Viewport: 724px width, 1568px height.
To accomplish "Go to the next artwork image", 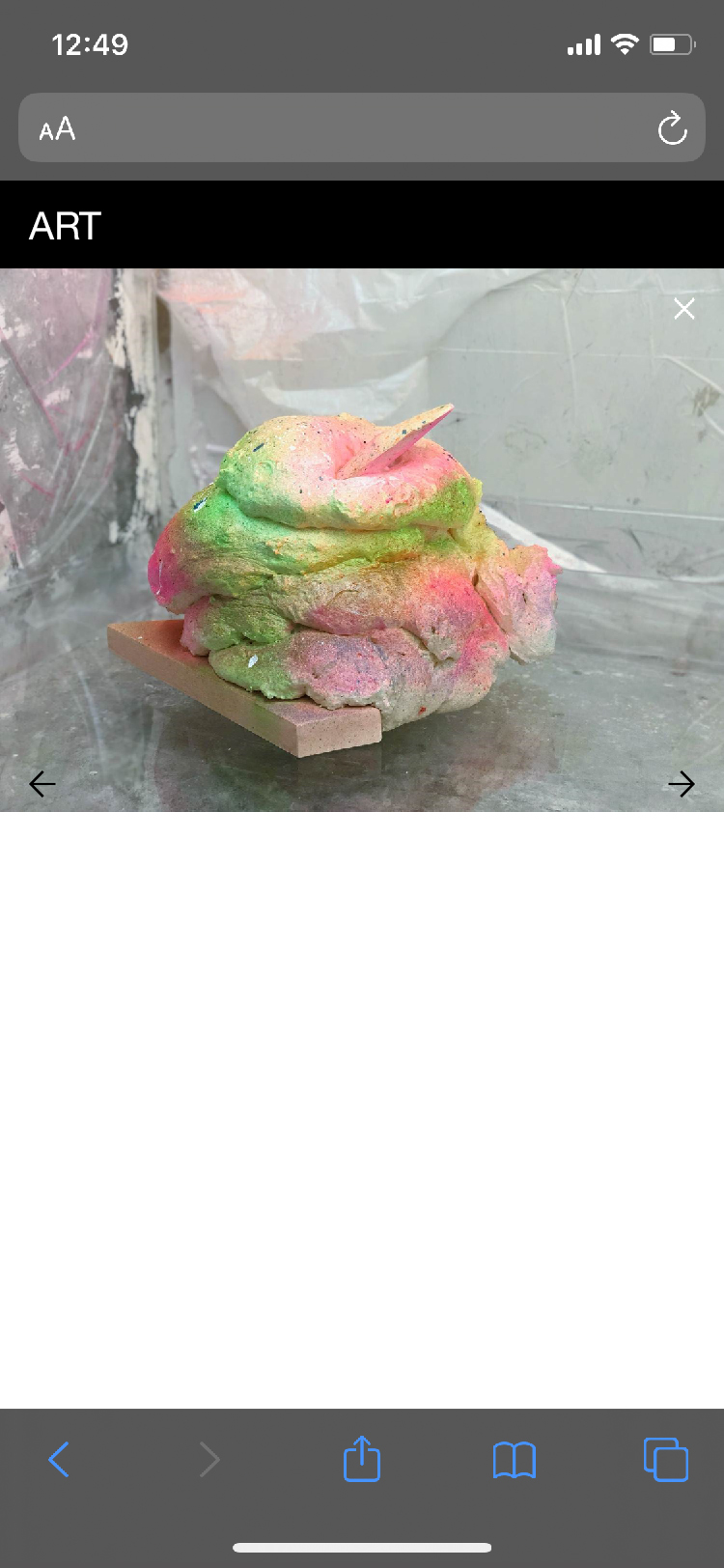I will [682, 784].
